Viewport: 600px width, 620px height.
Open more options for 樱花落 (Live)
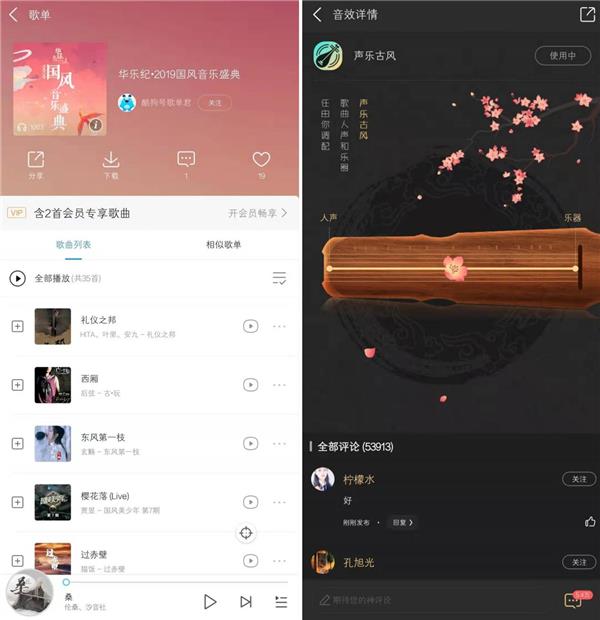tap(279, 502)
